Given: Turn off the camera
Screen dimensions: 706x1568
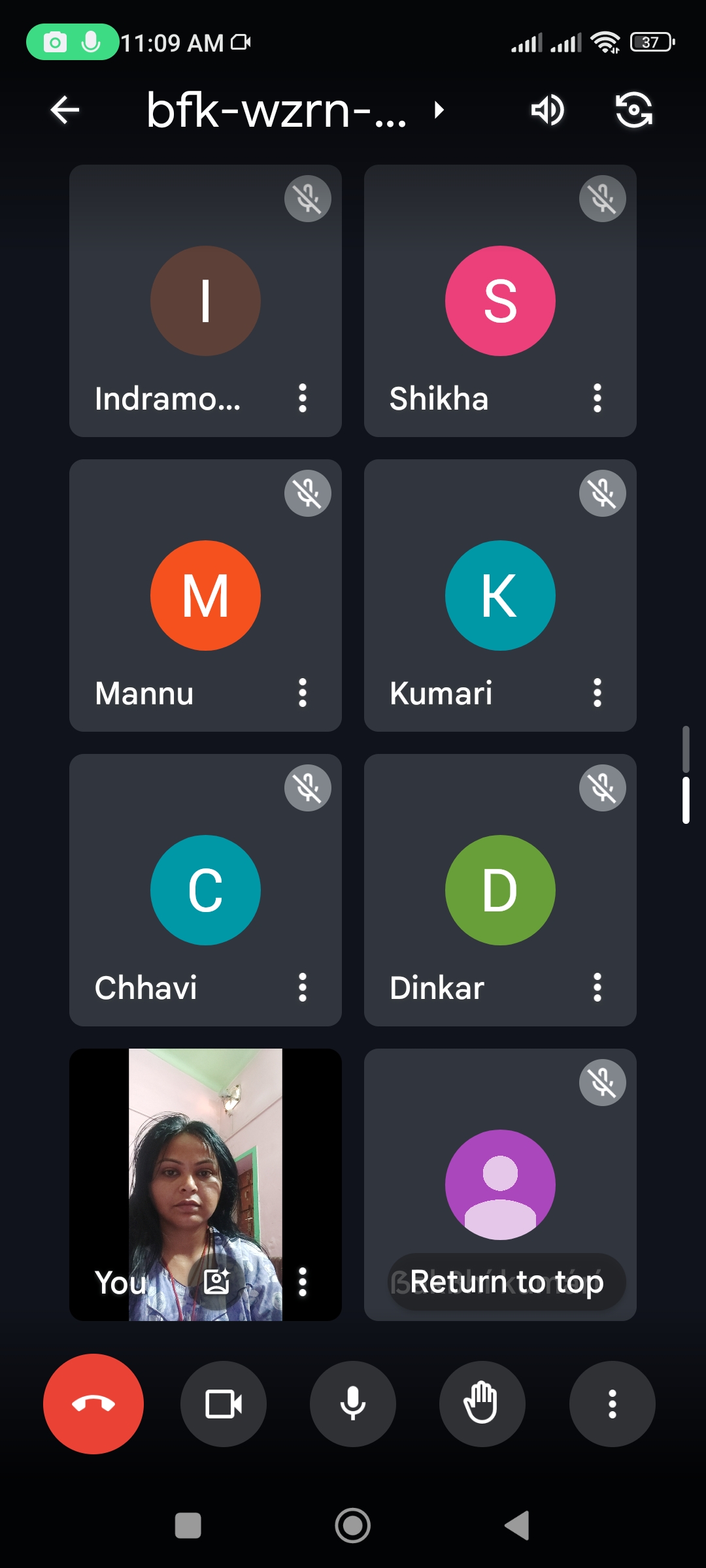Looking at the screenshot, I should [x=224, y=1403].
